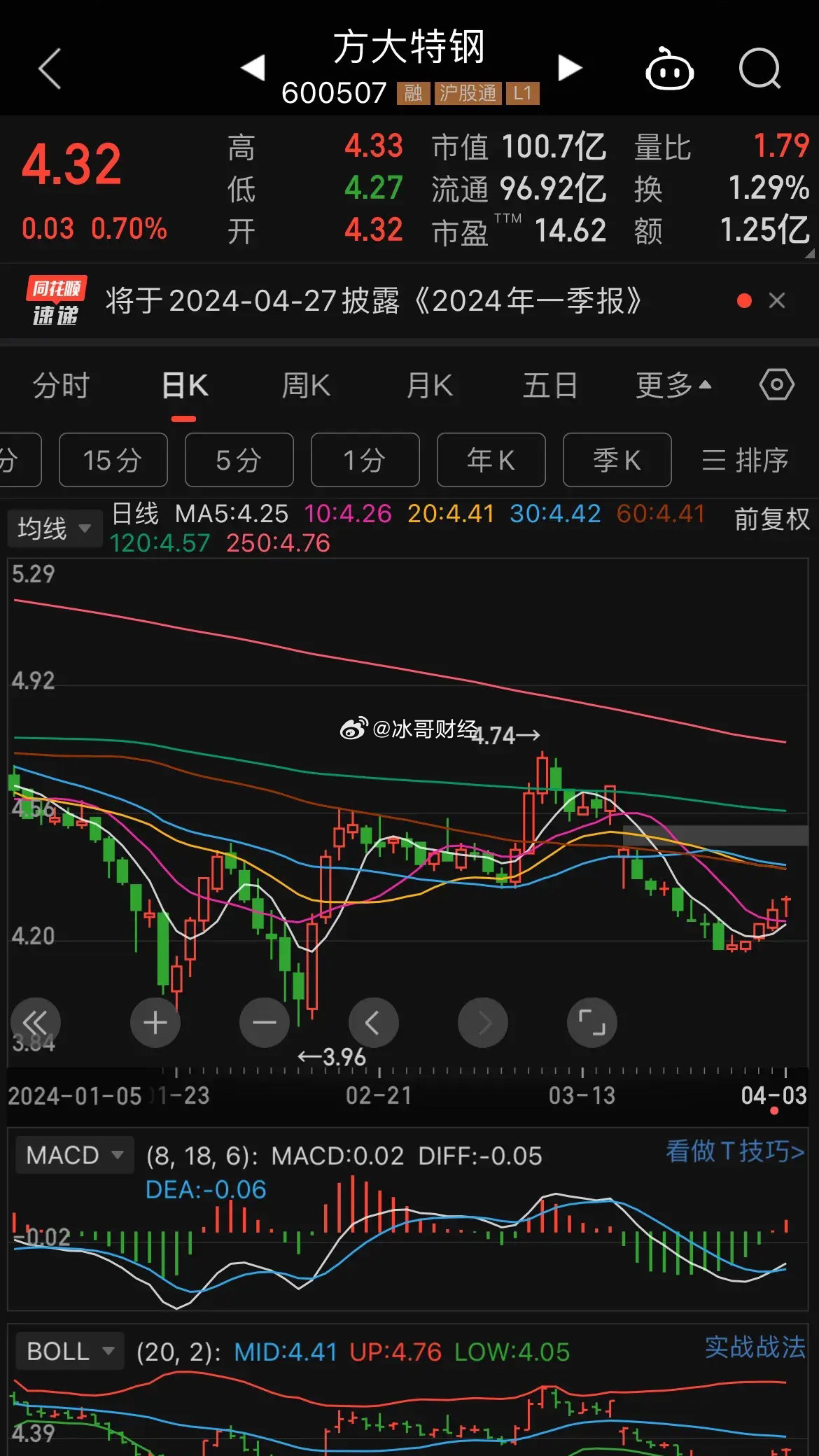Image resolution: width=819 pixels, height=1456 pixels.
Task: Select the 年K period chip
Action: [491, 460]
